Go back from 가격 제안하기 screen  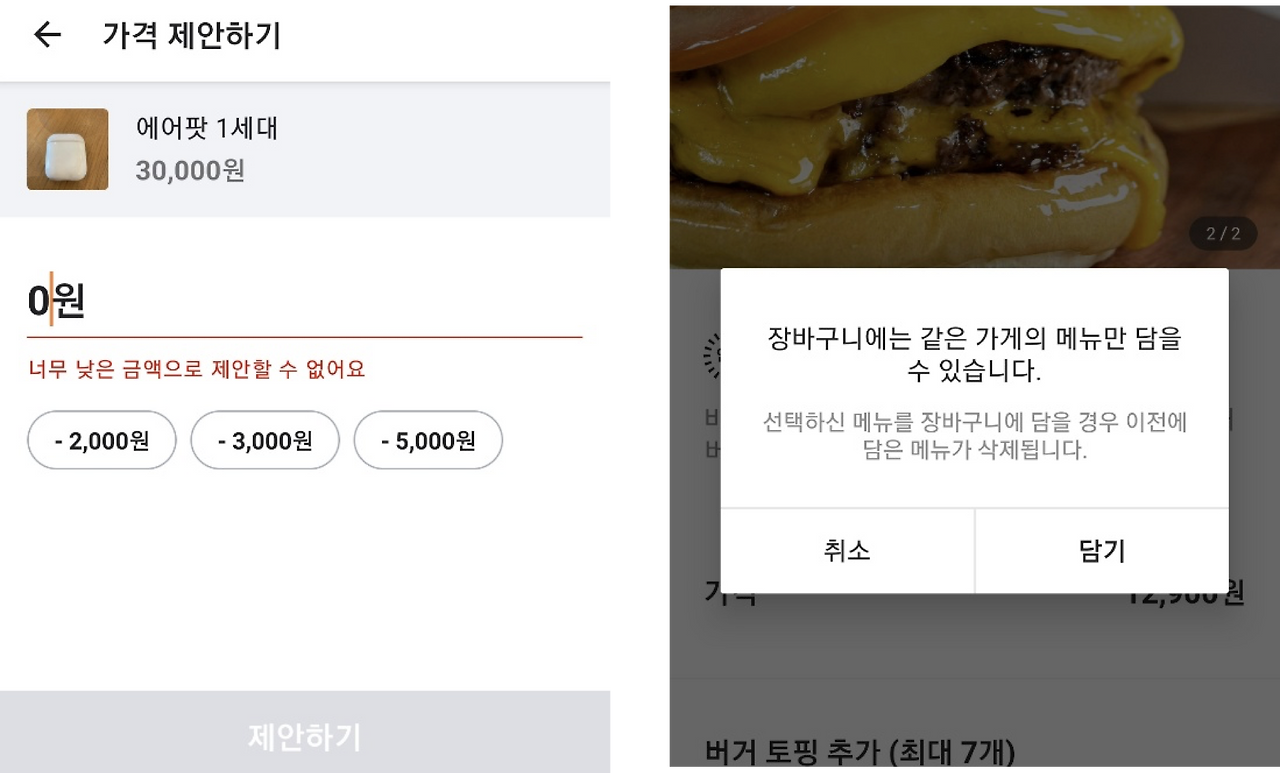tap(47, 35)
